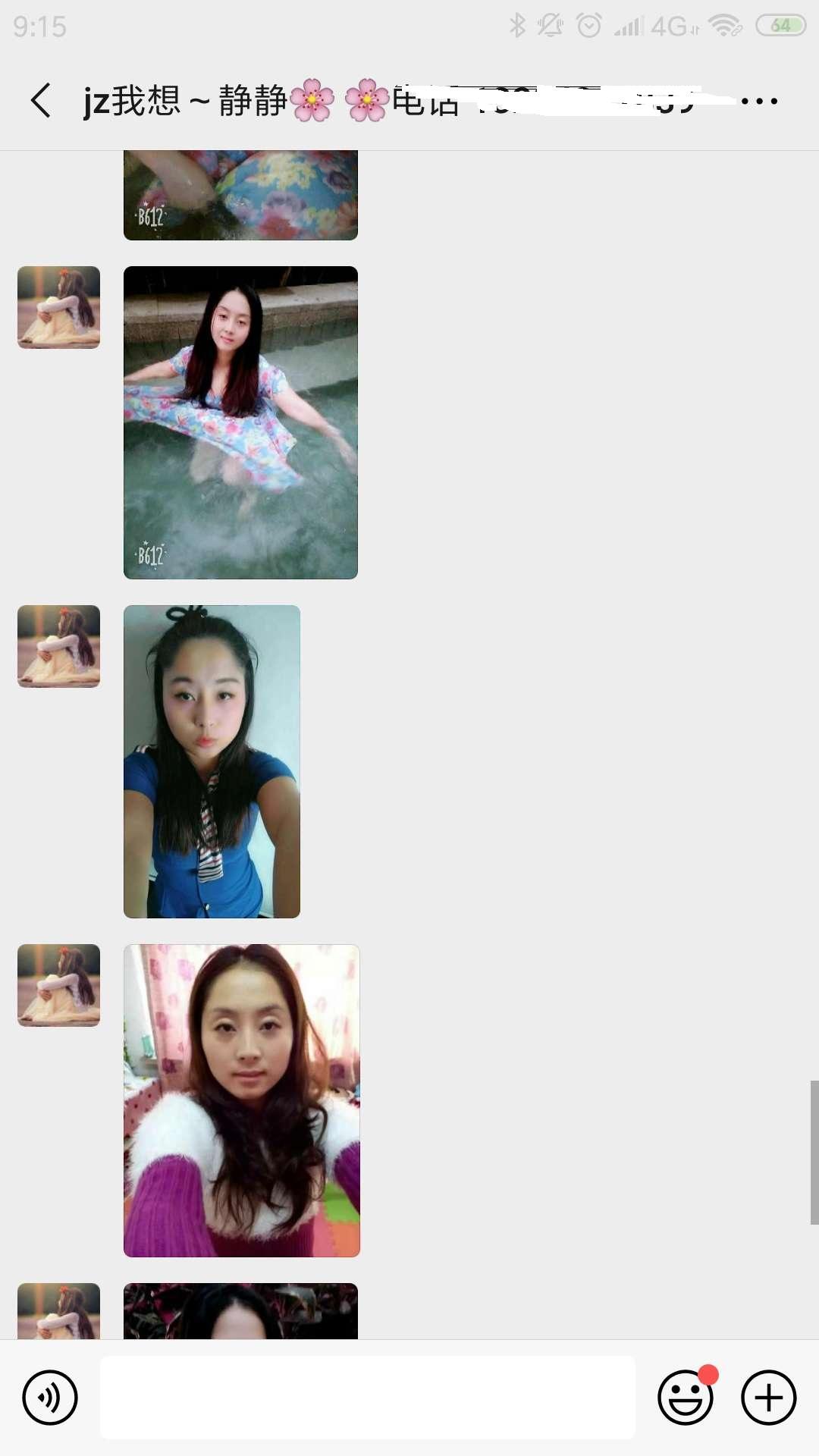View the photo of woman in water

[x=240, y=422]
